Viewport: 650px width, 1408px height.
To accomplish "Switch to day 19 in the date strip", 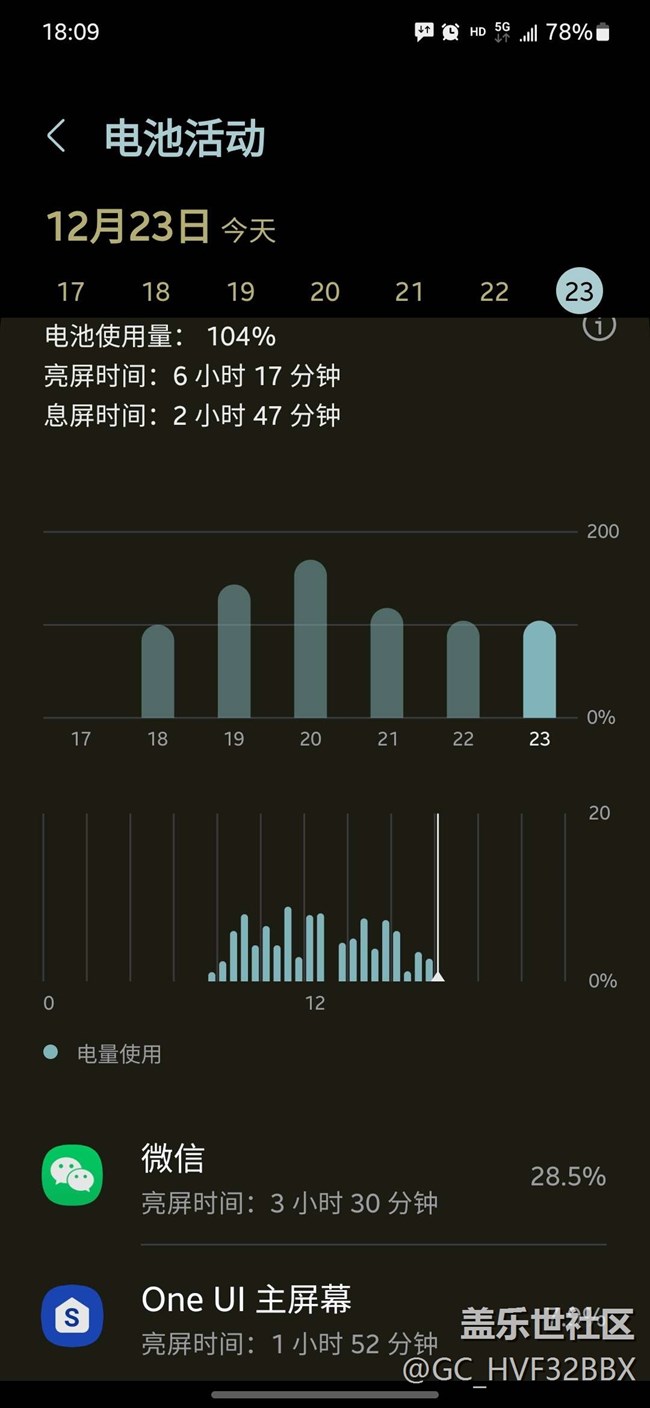I will coord(240,292).
